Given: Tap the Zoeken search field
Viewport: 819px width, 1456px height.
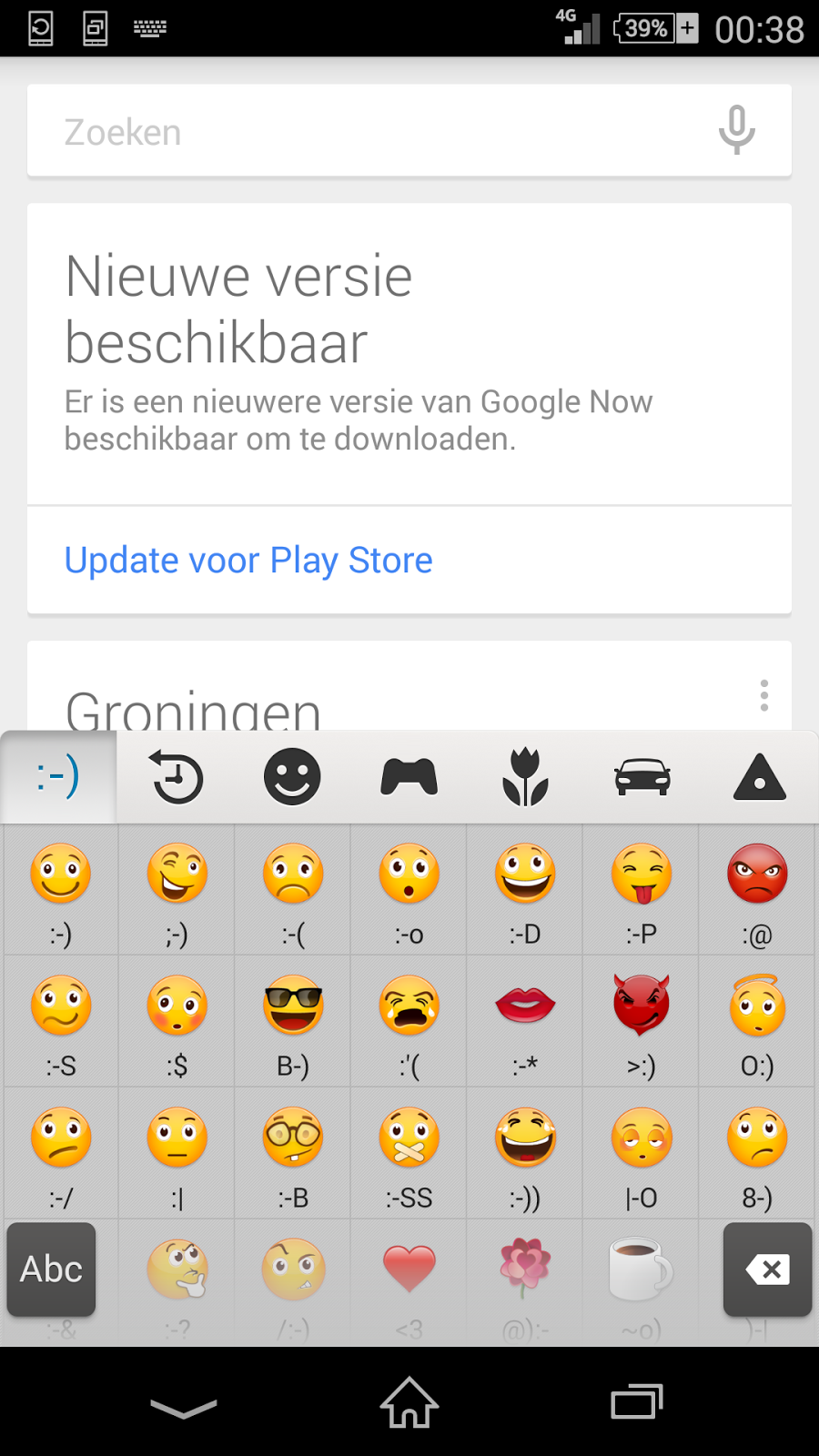Looking at the screenshot, I should [364, 132].
